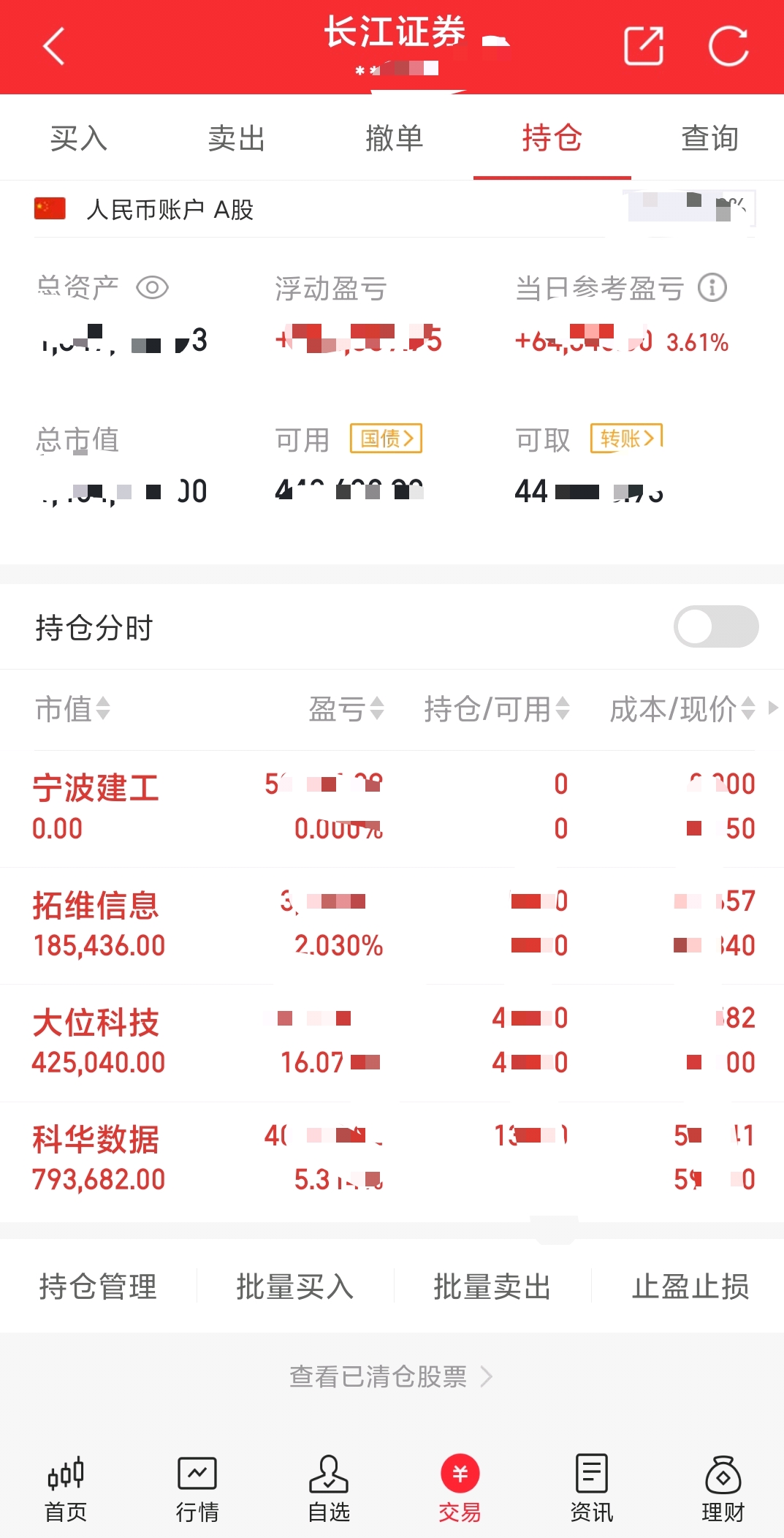Open 止盈止损 stop profit/loss settings

pyautogui.click(x=688, y=1287)
